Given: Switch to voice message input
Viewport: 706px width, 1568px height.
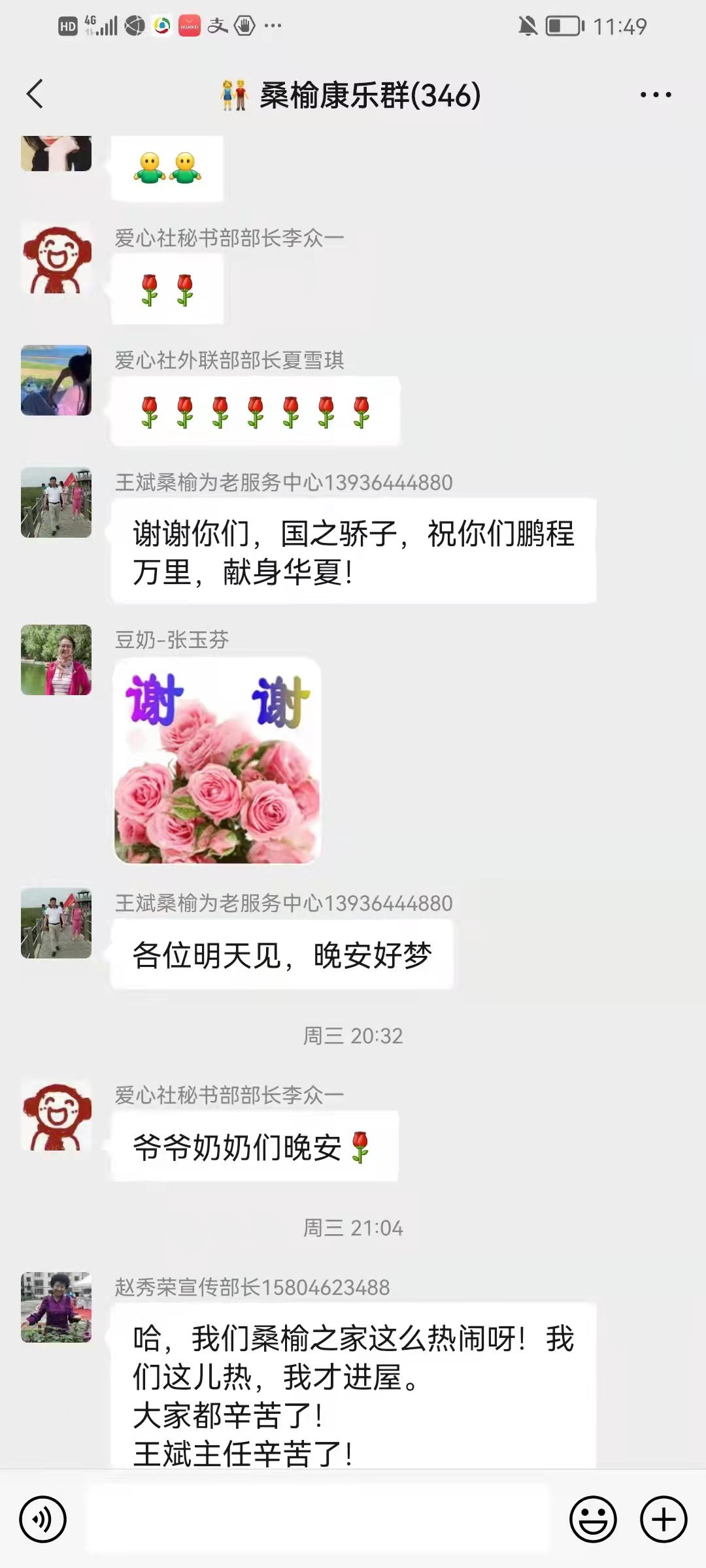Looking at the screenshot, I should 43,1519.
